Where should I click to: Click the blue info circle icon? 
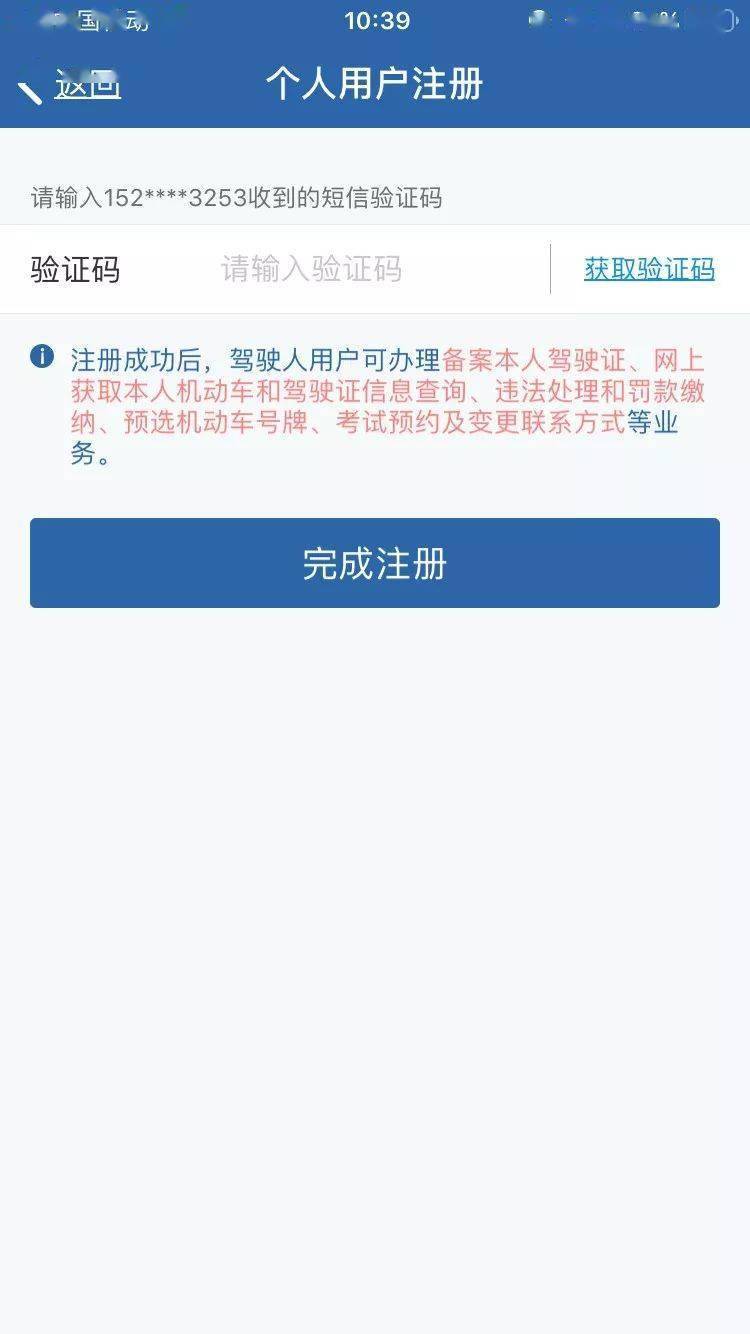pos(41,355)
